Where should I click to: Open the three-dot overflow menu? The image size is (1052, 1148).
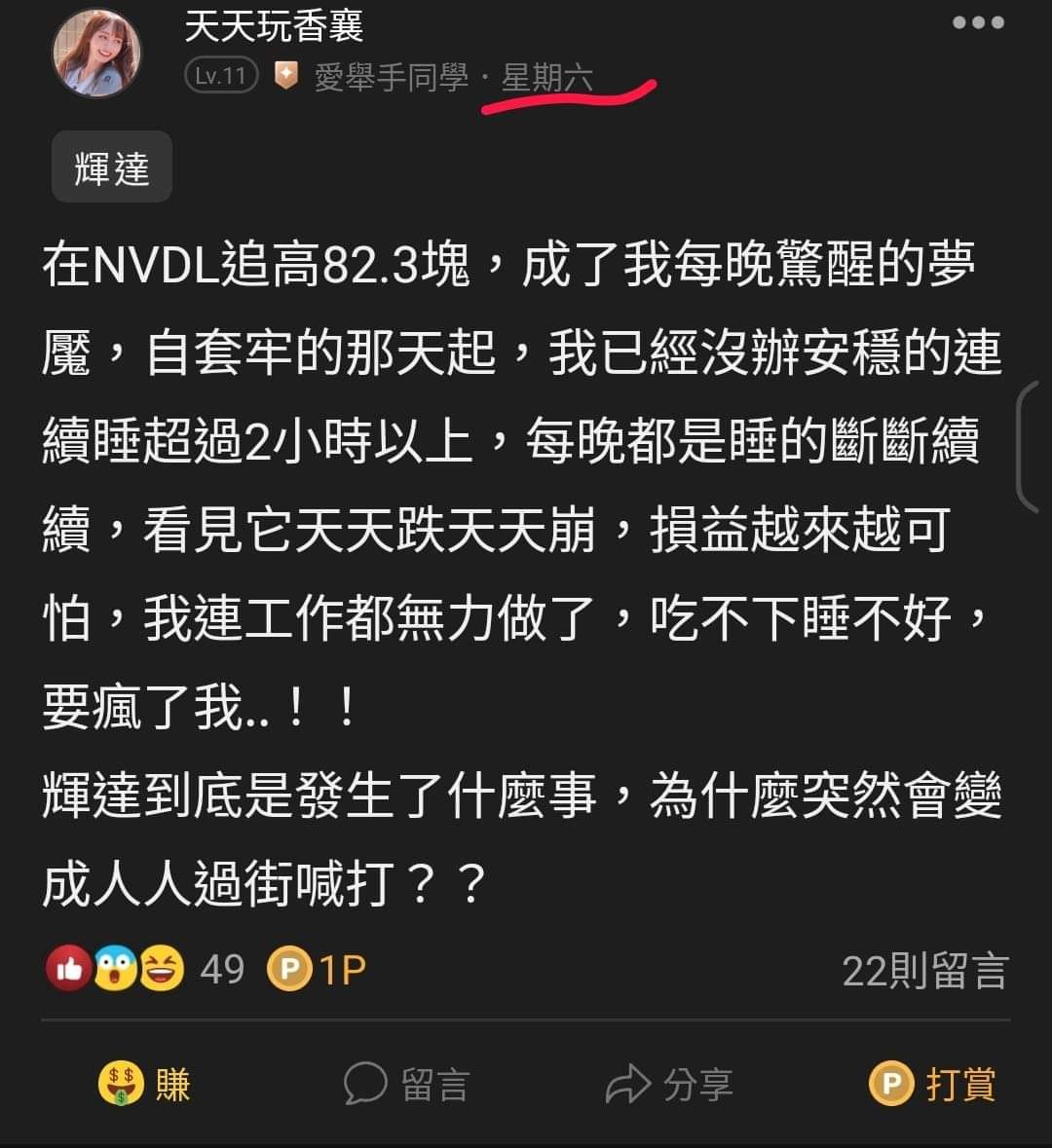pos(977,23)
